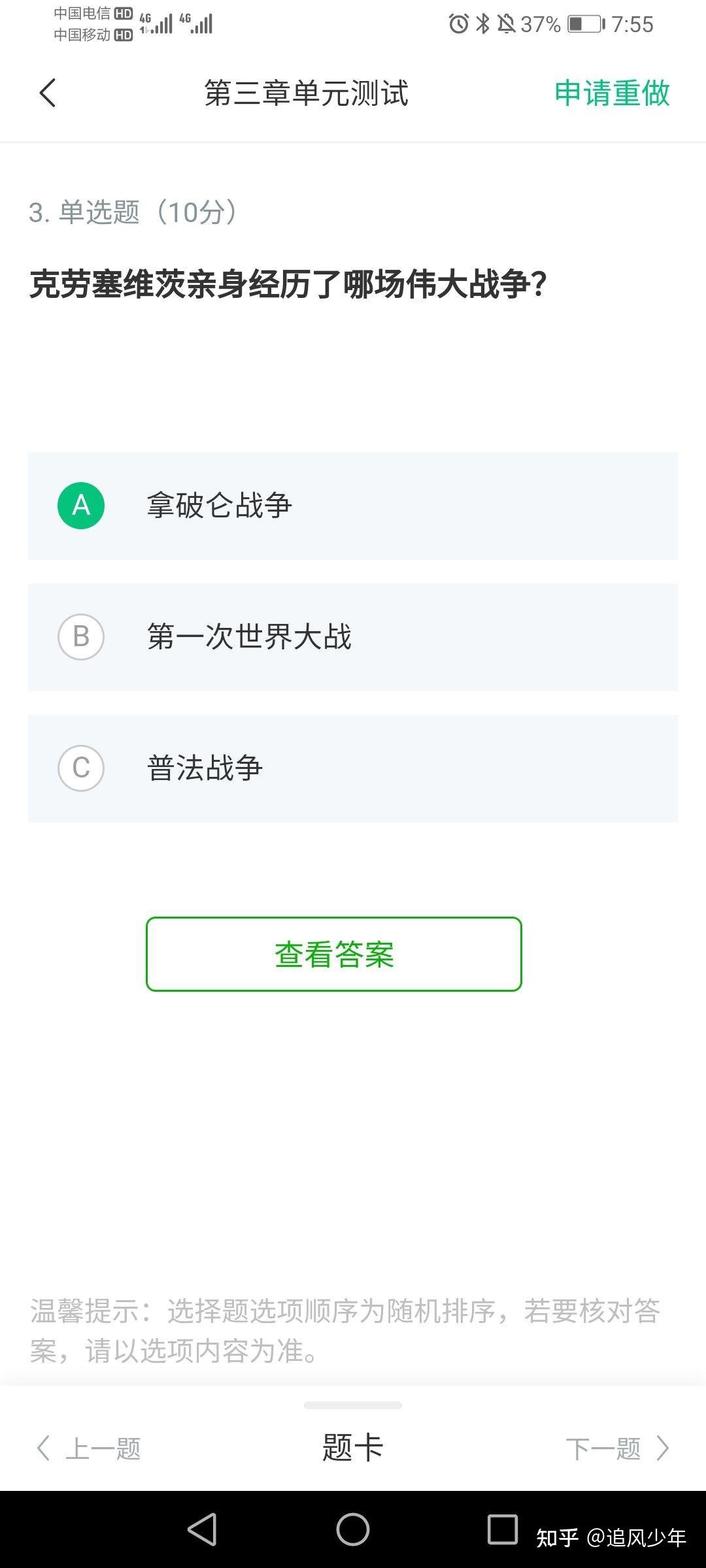The image size is (706, 1568).
Task: Choose option B 第一次世界大战
Action: [x=352, y=637]
